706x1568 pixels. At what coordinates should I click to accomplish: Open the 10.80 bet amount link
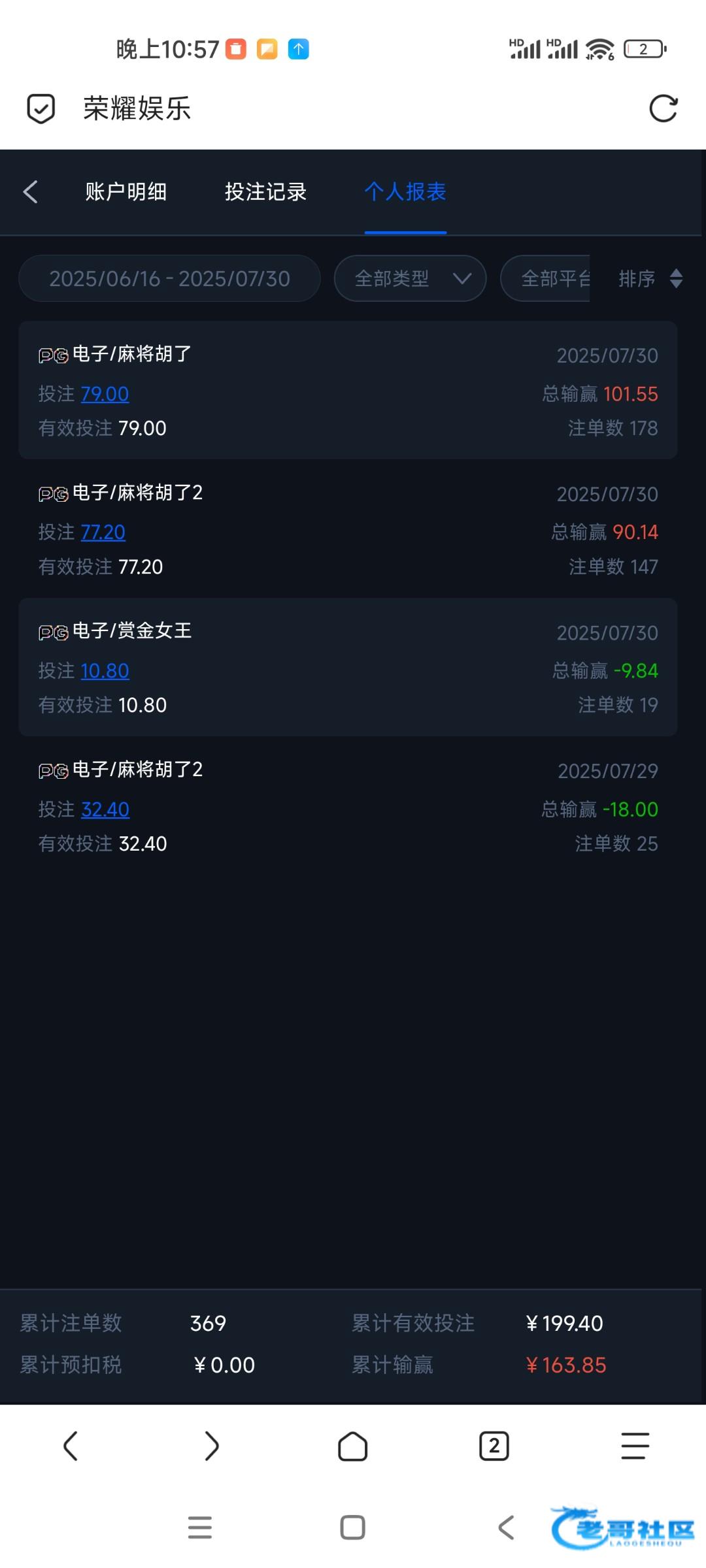(x=105, y=671)
